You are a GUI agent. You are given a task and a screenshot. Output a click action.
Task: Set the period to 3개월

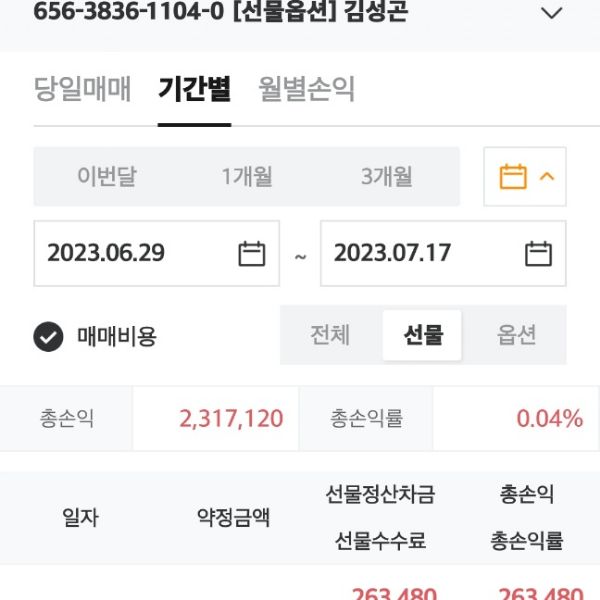coord(386,177)
